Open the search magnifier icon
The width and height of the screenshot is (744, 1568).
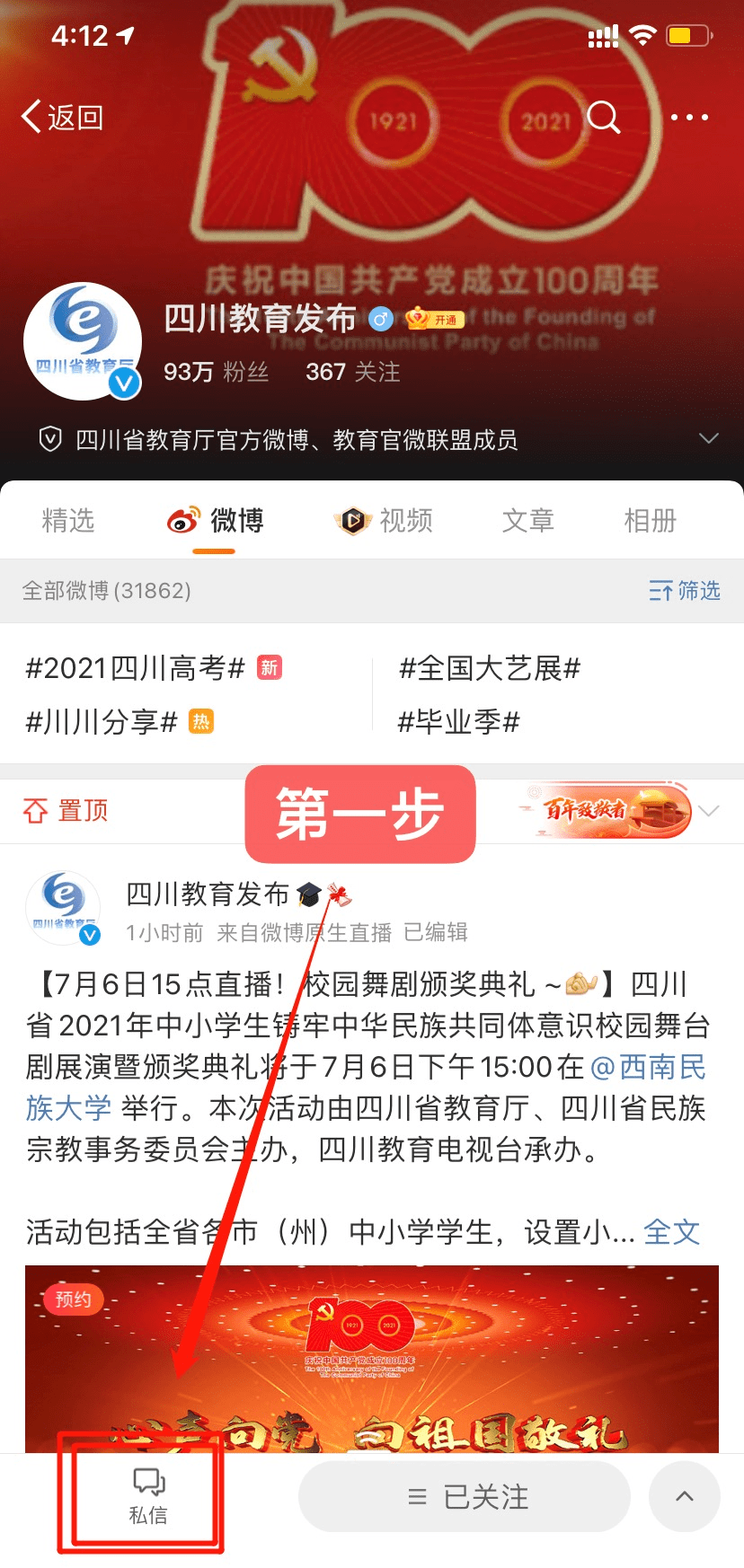point(603,117)
